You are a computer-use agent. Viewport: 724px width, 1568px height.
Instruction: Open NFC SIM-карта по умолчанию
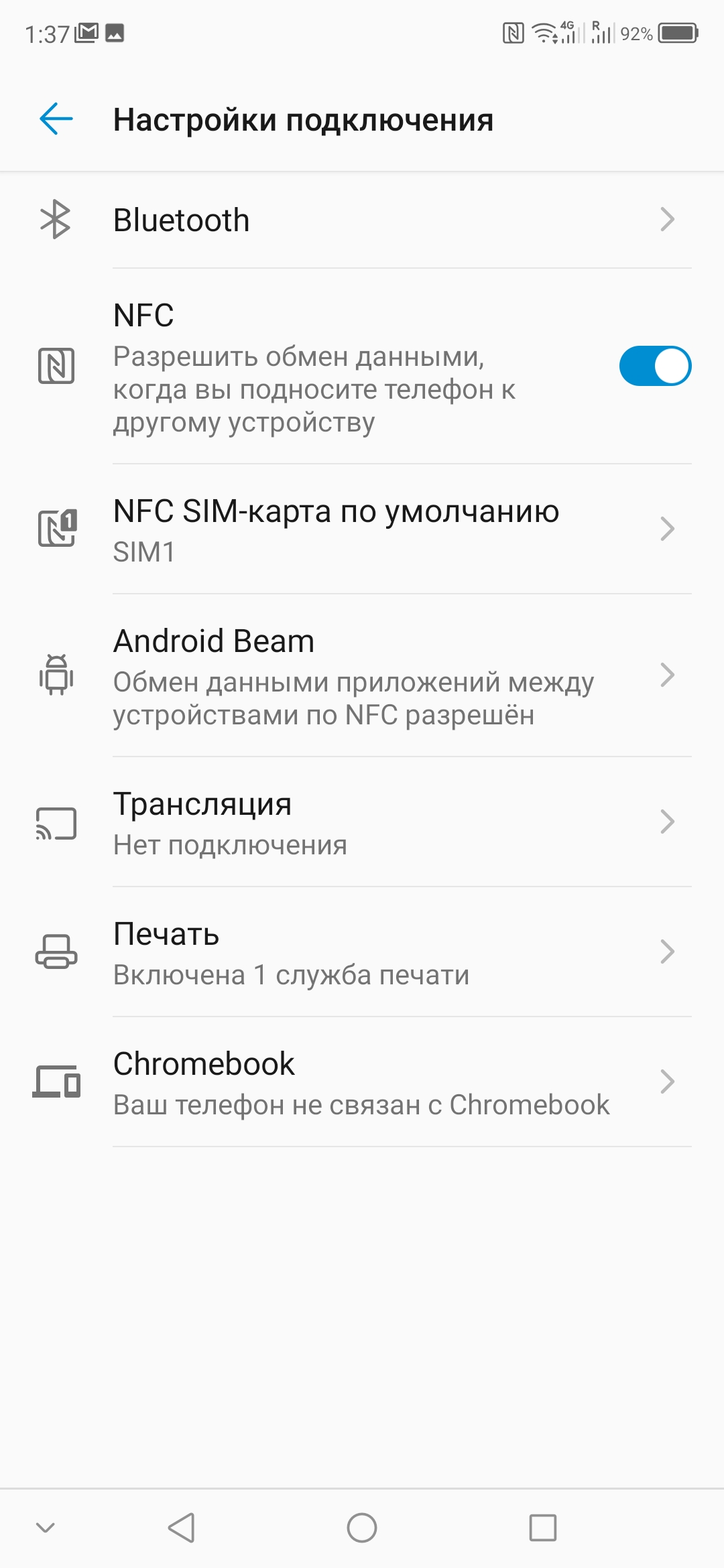pos(362,529)
